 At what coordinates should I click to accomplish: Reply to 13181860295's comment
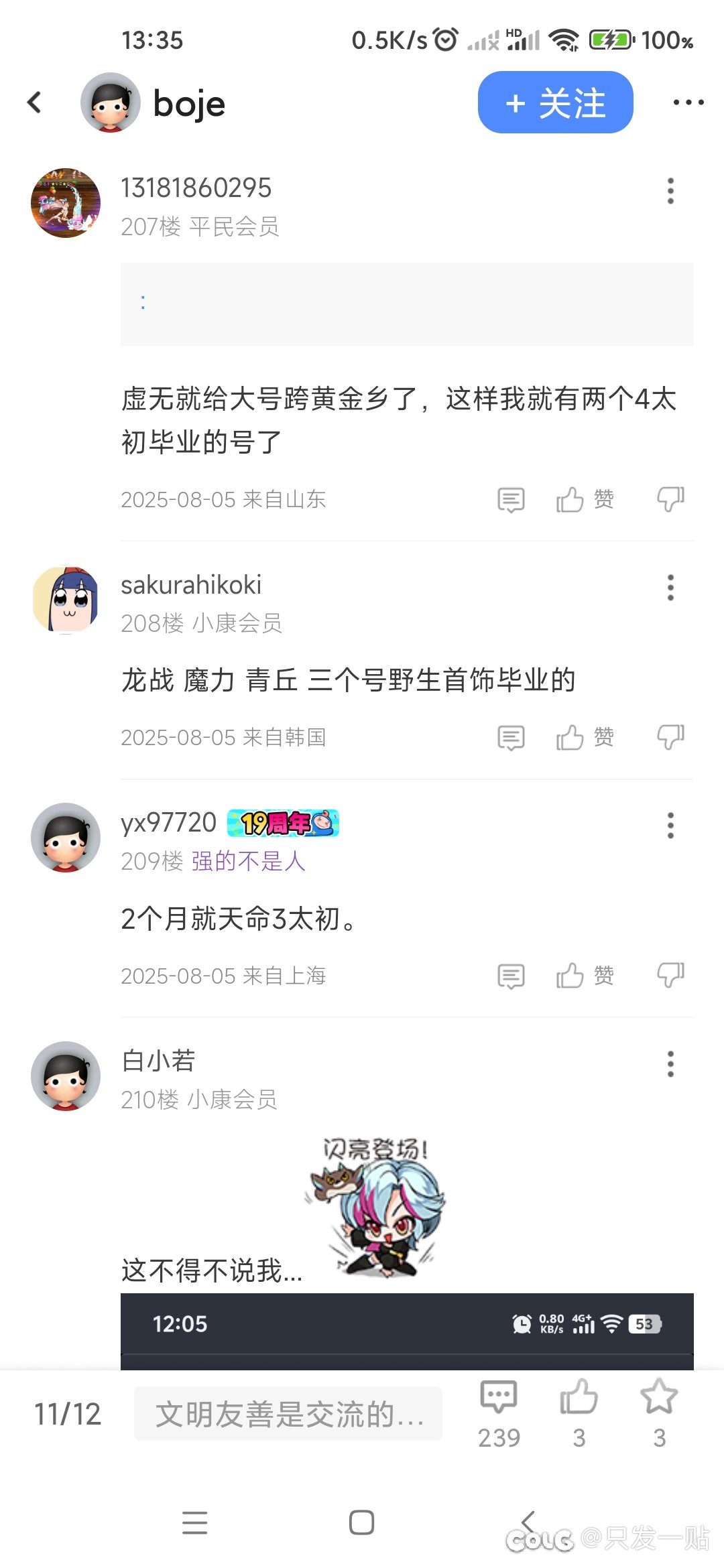(511, 500)
